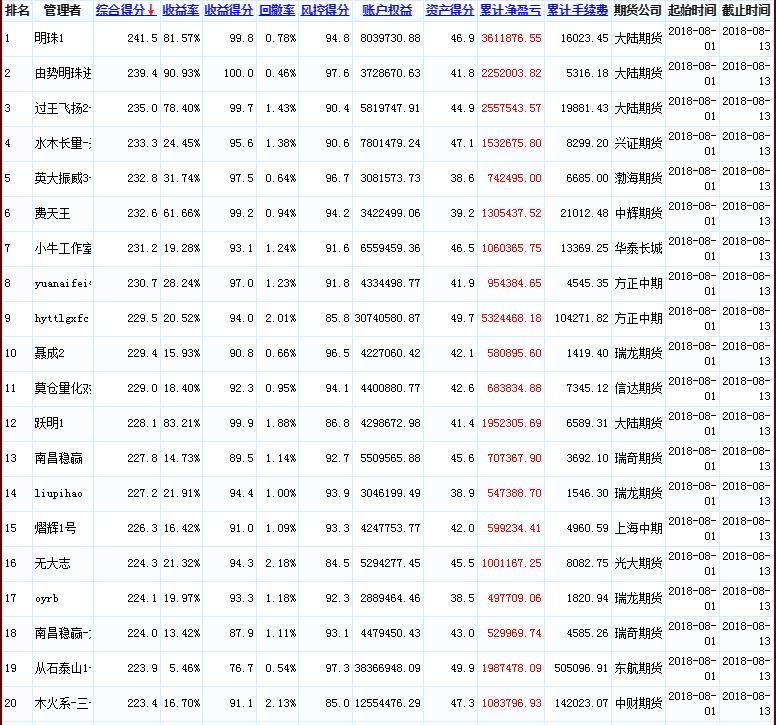Sort accounts by 账户权益
The image size is (776, 725).
coord(387,10)
